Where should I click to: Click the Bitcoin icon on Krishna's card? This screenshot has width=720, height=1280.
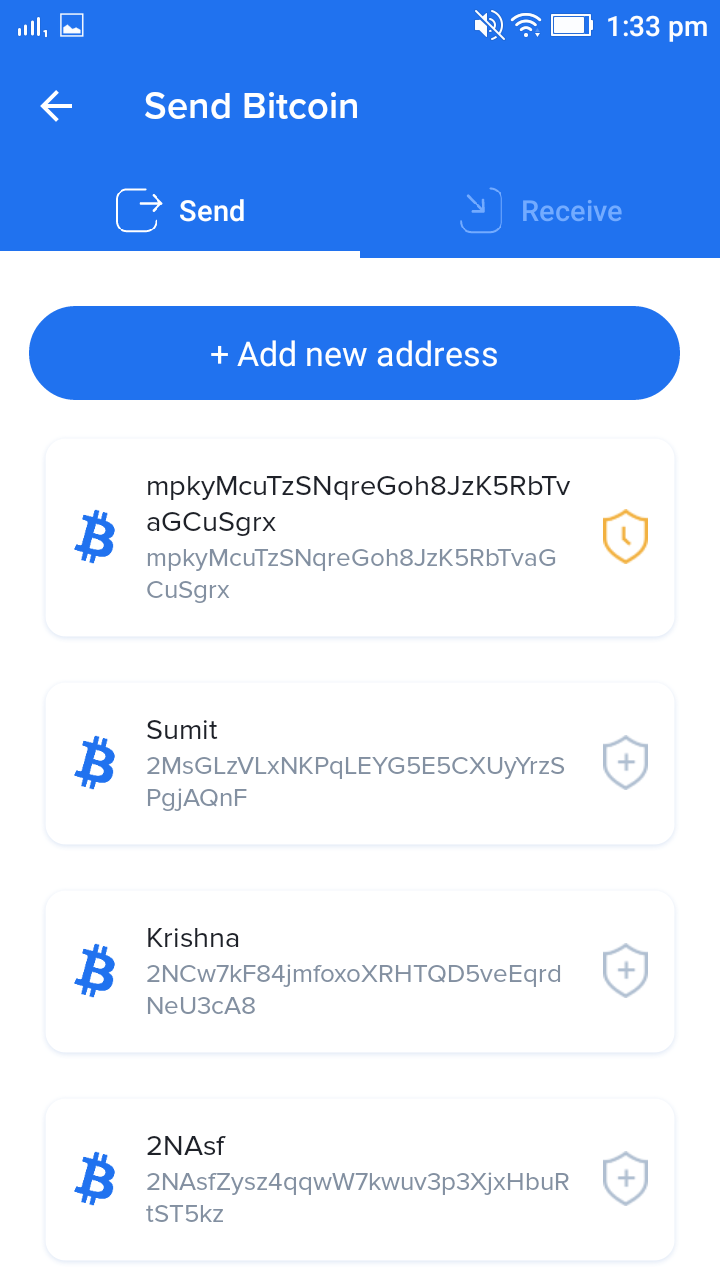94,970
